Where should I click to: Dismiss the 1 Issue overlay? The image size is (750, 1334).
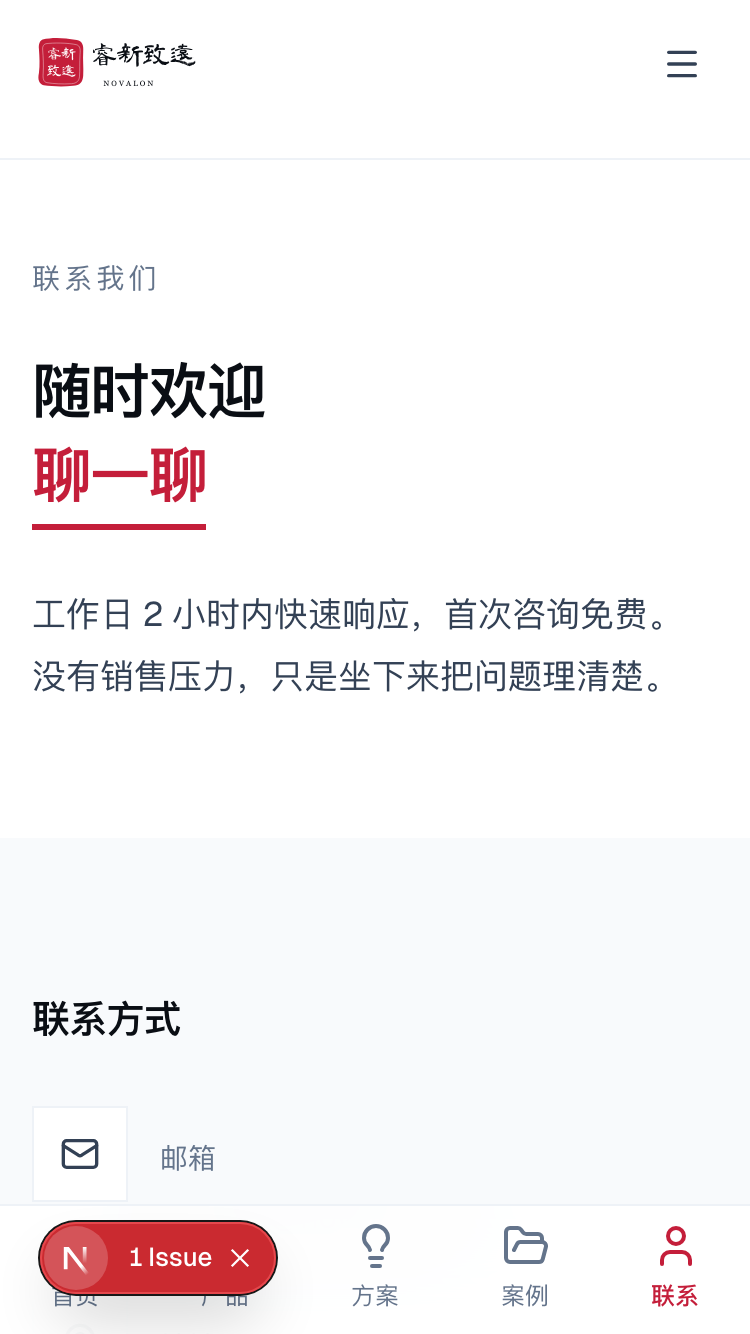click(240, 1258)
